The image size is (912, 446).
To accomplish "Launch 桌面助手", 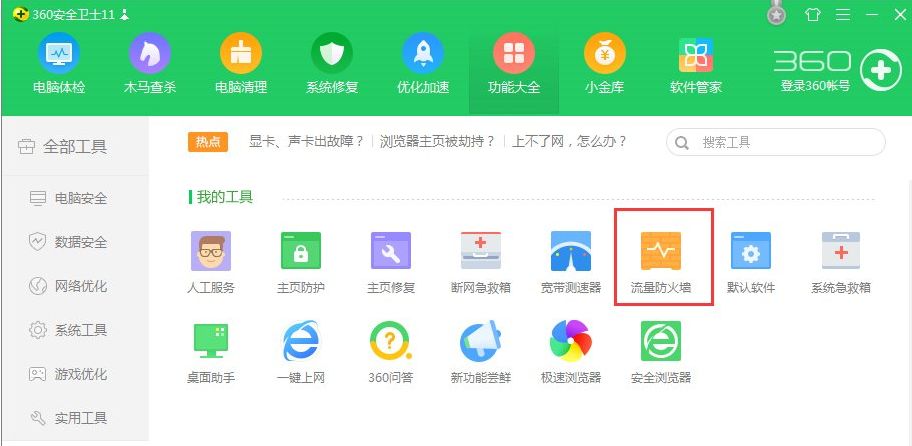I will point(210,350).
